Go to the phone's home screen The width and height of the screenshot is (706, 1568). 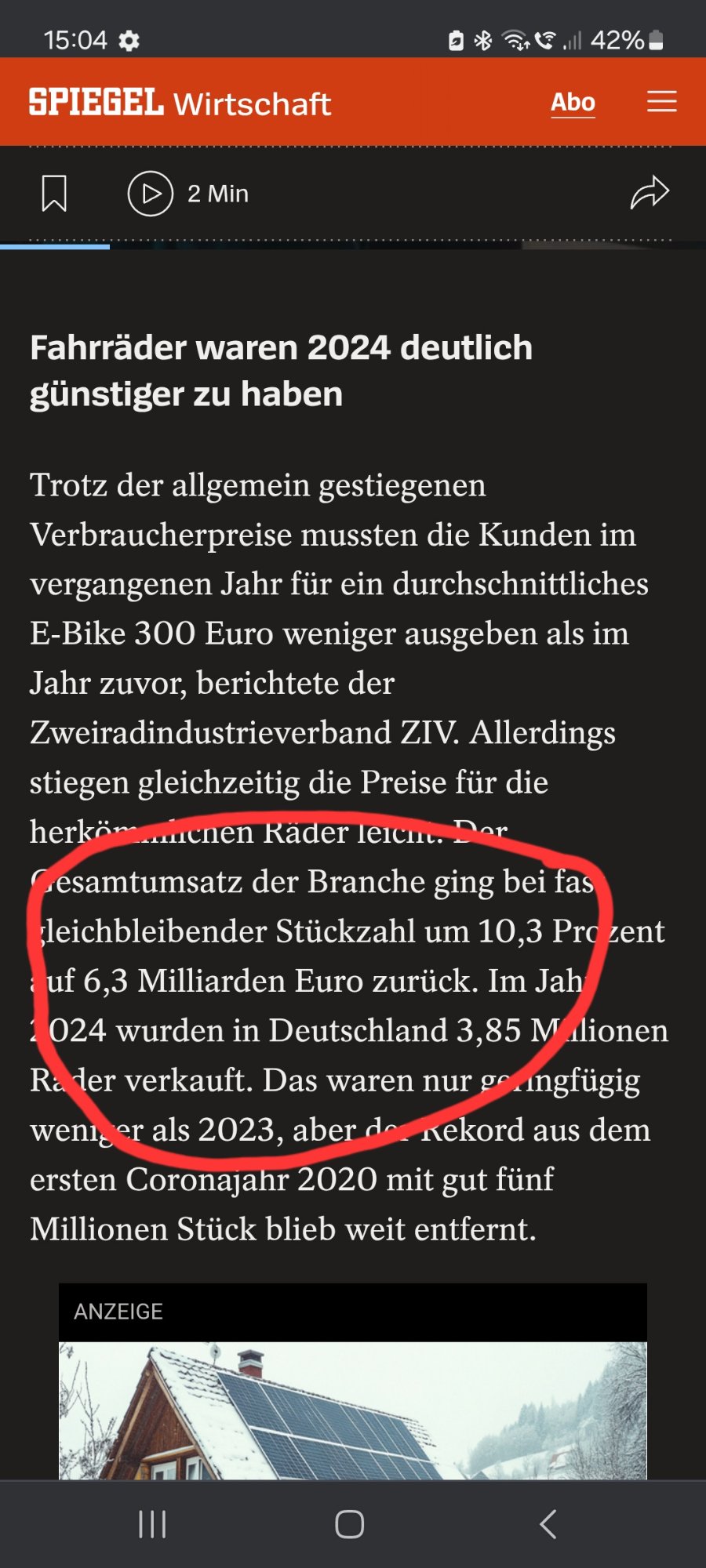coord(350,1524)
